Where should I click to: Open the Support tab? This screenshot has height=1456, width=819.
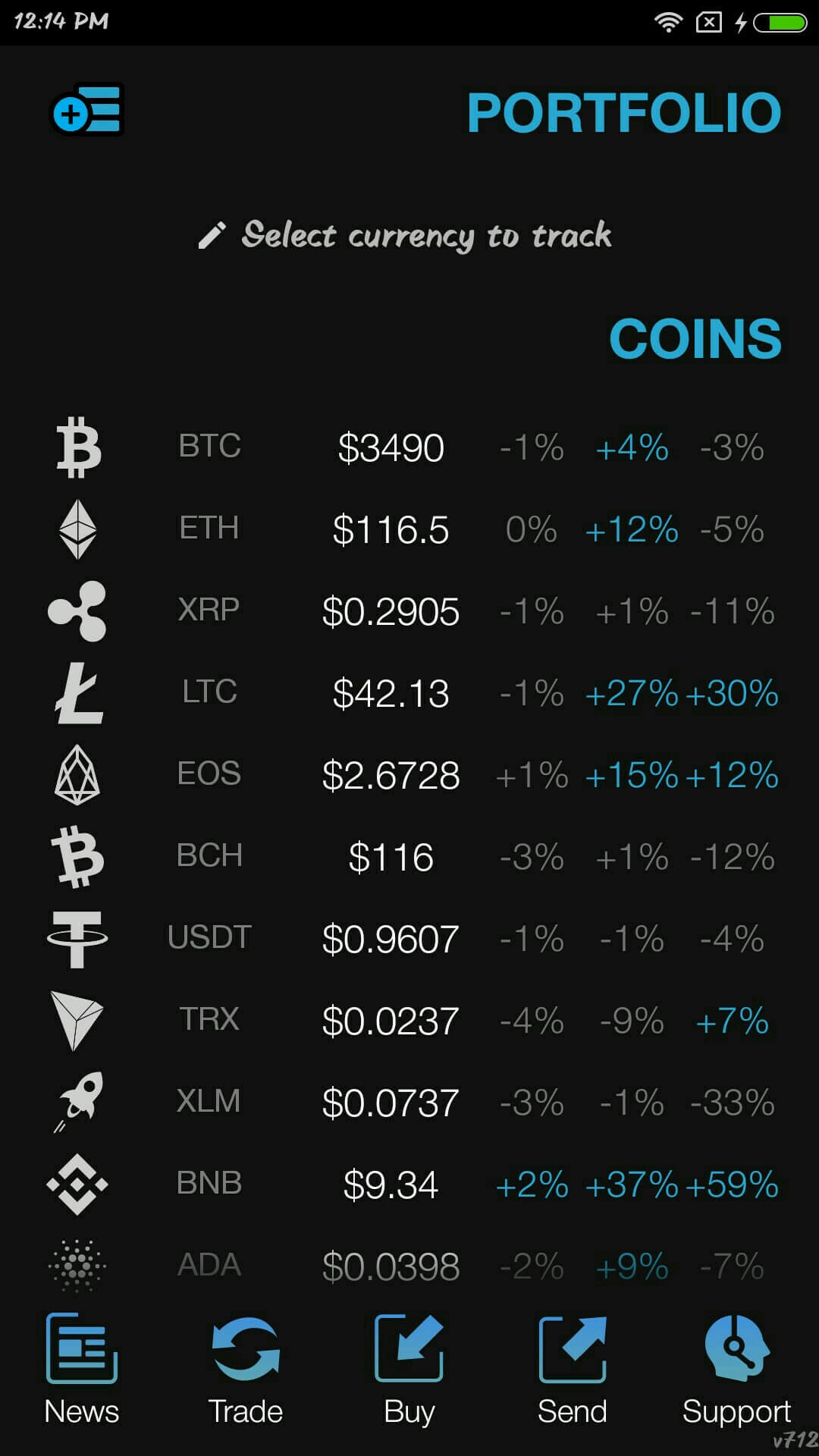point(736,1369)
